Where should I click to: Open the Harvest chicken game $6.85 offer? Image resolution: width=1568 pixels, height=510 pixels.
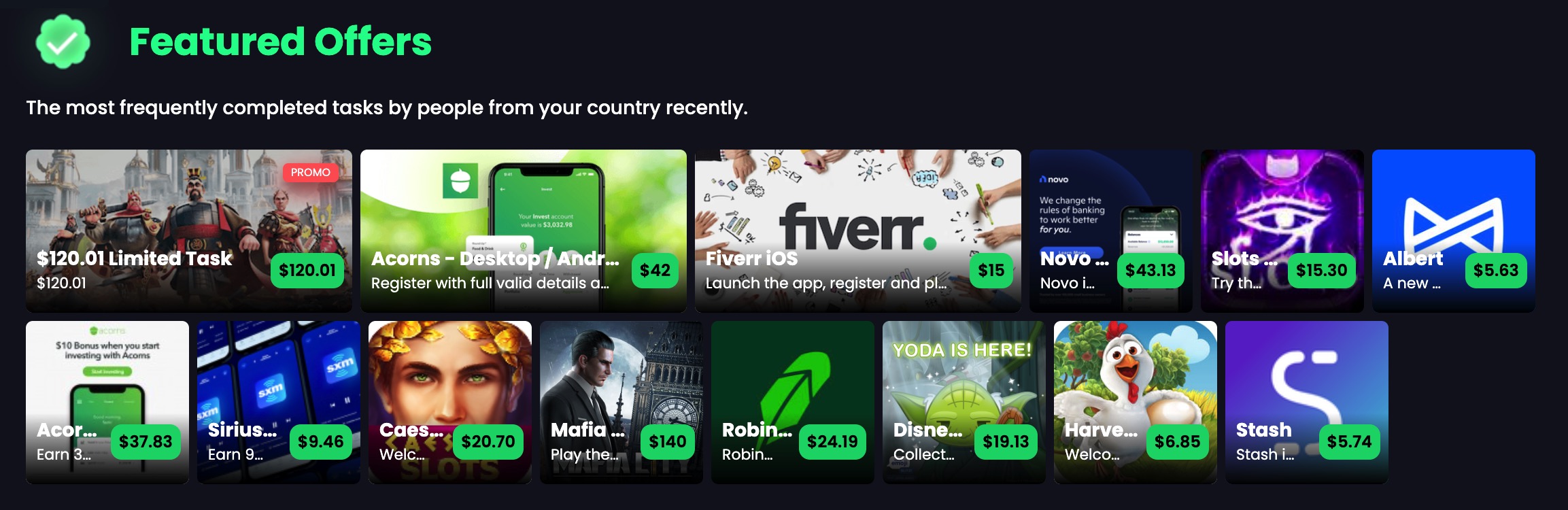[1135, 401]
